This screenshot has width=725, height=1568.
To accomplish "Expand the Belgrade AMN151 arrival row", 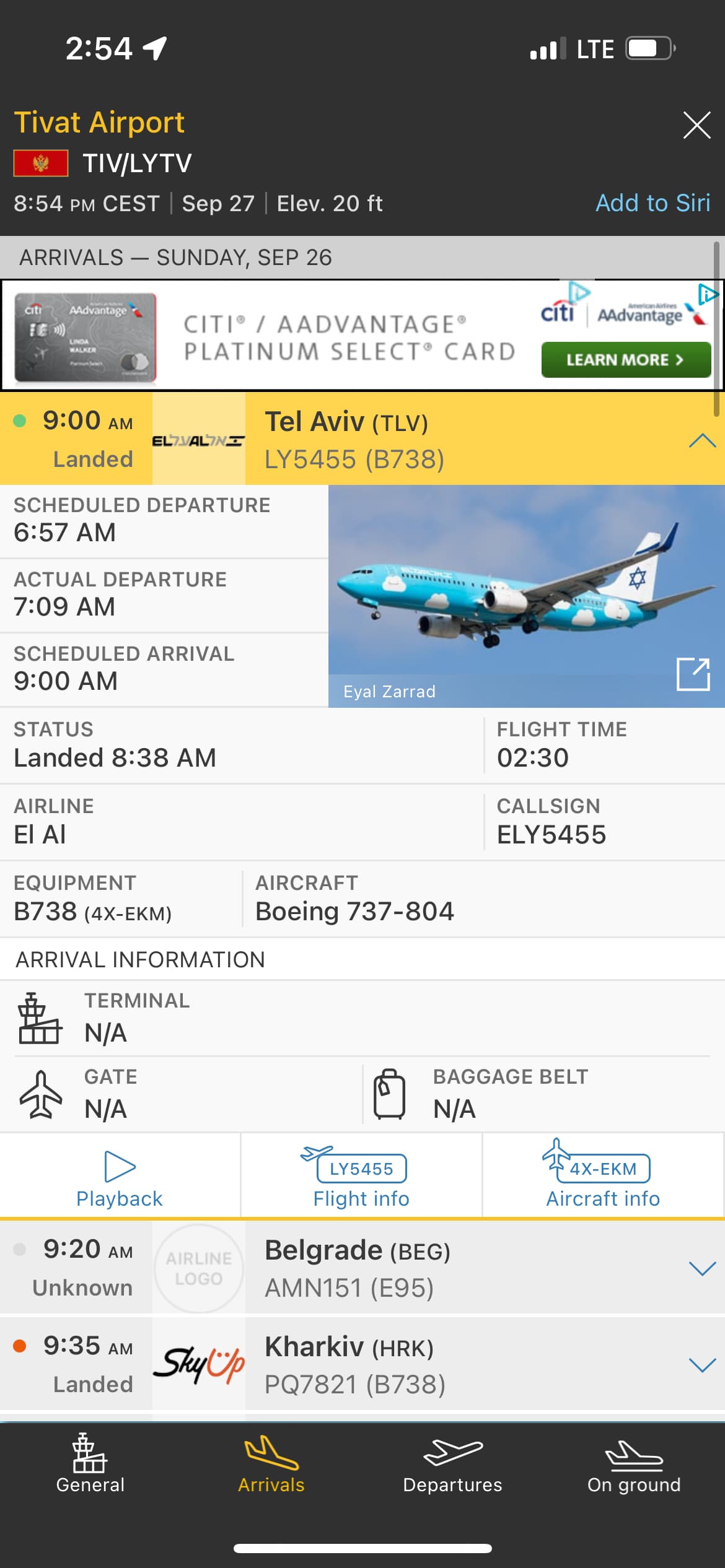I will [702, 1268].
